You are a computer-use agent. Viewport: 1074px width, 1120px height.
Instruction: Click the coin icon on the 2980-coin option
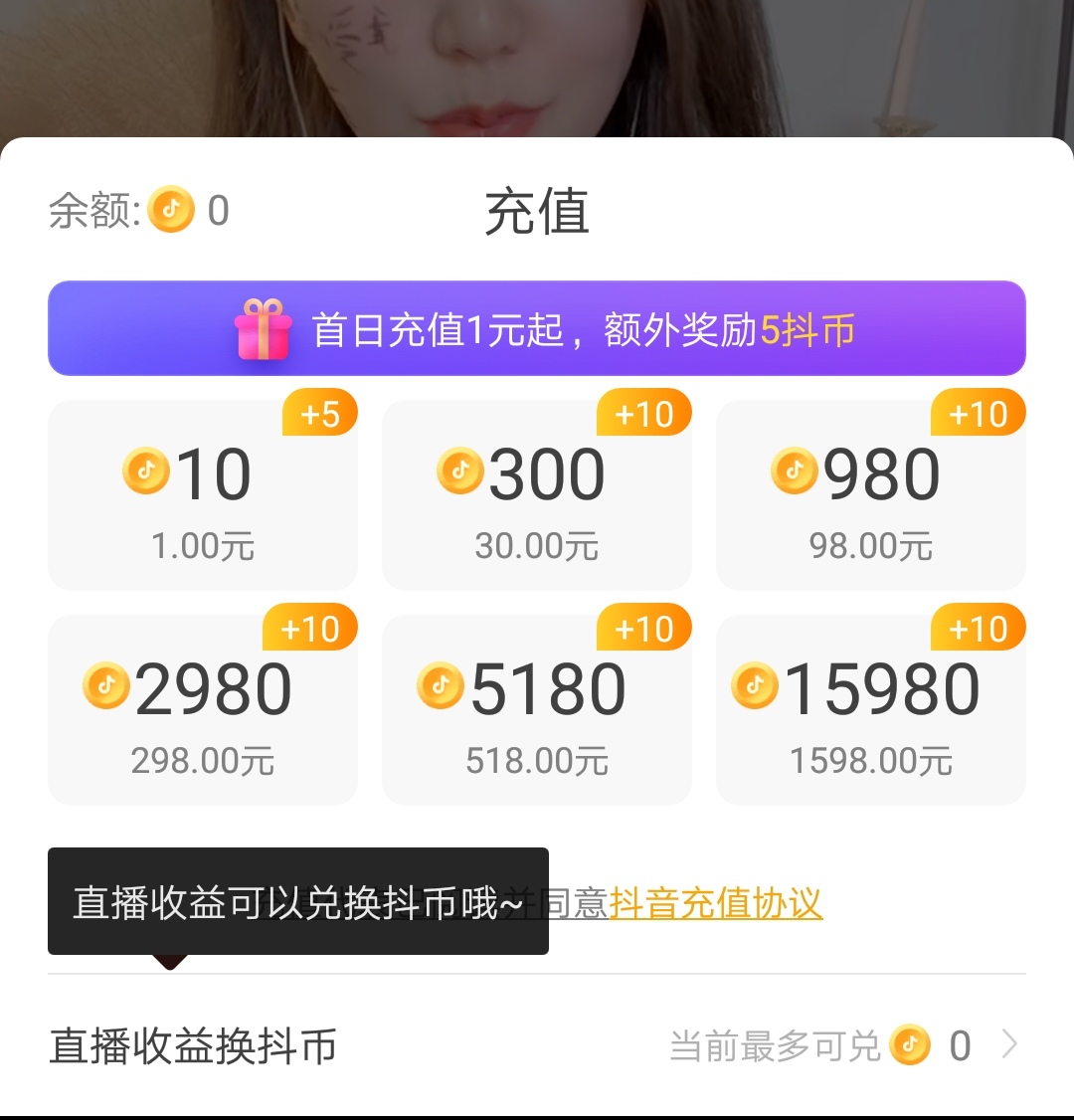coord(105,686)
